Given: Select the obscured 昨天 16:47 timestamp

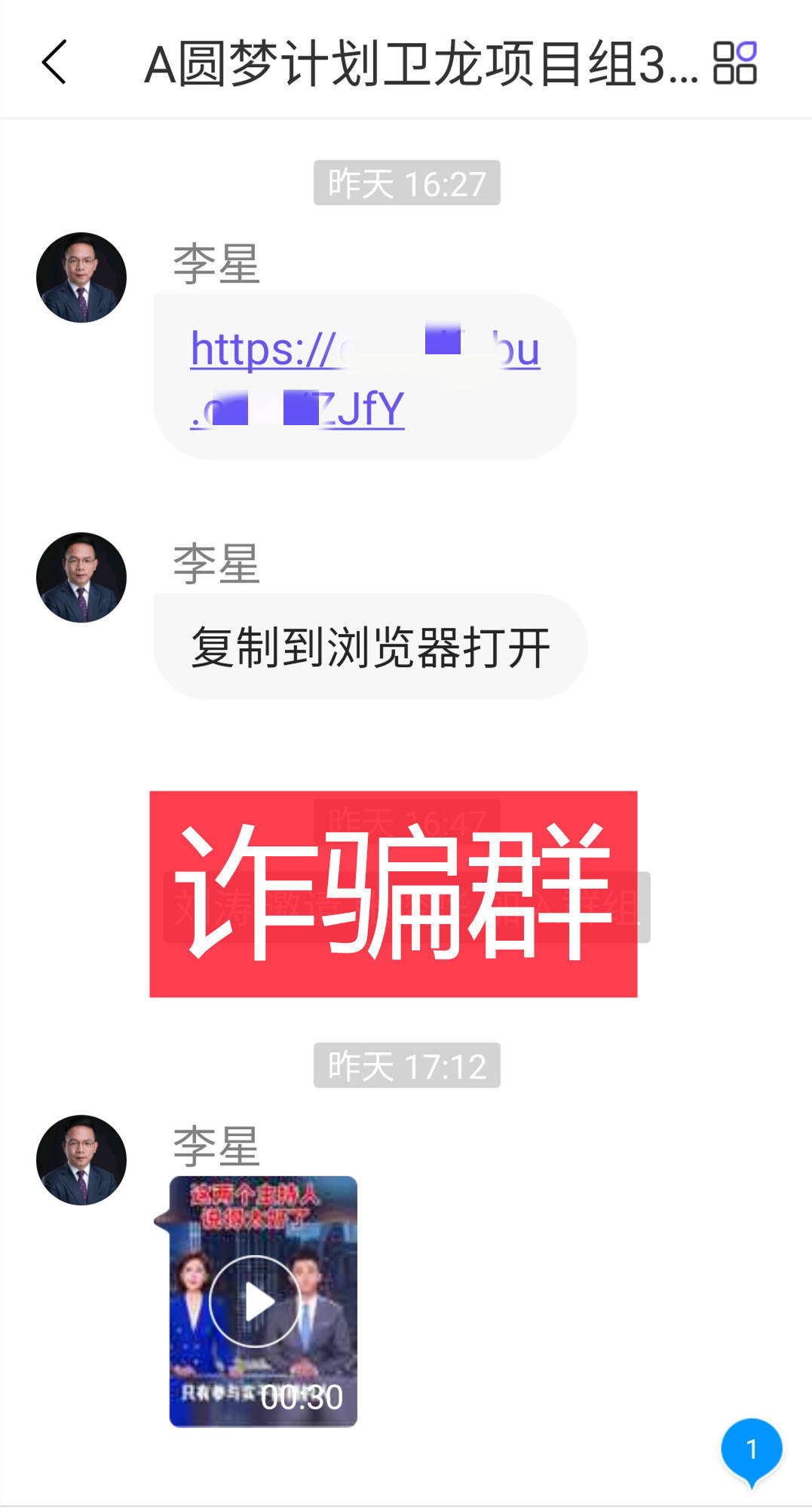Looking at the screenshot, I should [x=406, y=822].
